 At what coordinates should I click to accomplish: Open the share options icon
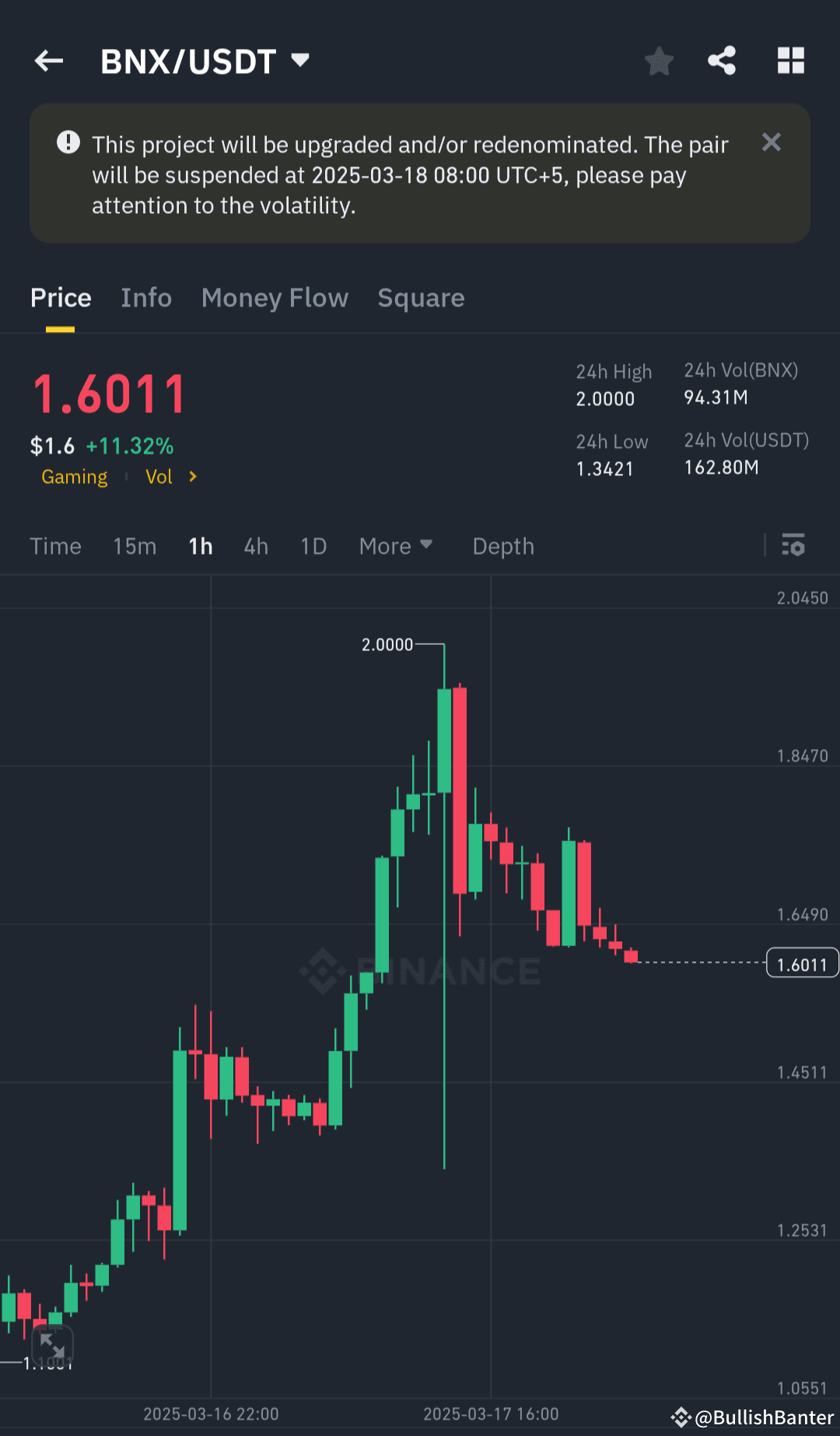pos(722,61)
